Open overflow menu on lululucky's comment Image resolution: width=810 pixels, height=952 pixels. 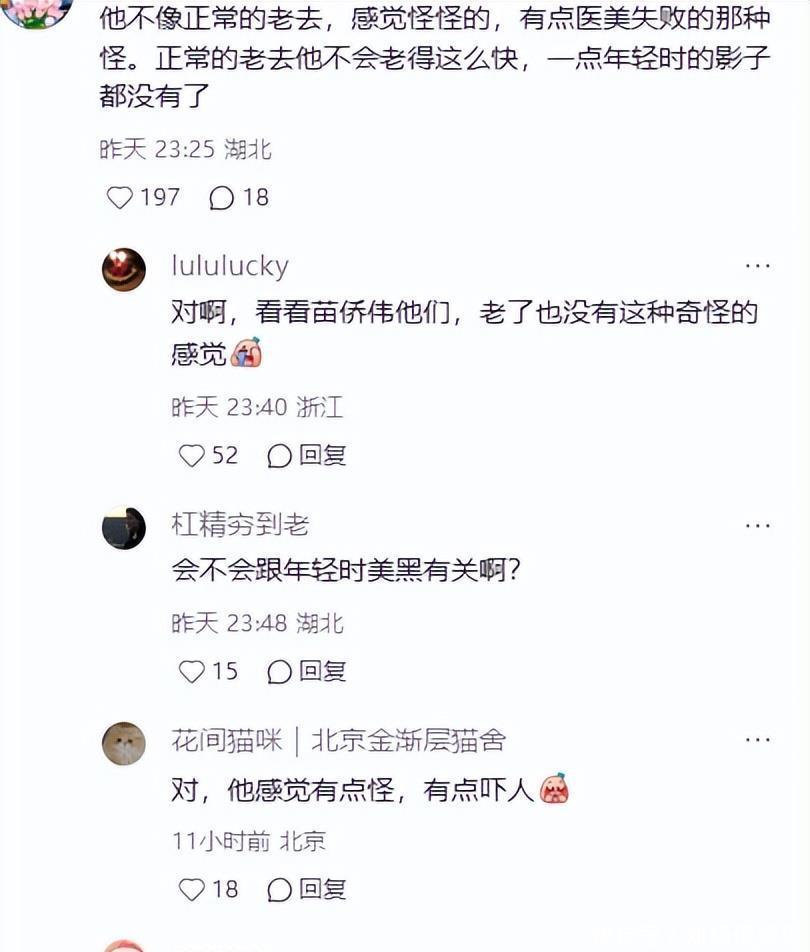click(757, 266)
